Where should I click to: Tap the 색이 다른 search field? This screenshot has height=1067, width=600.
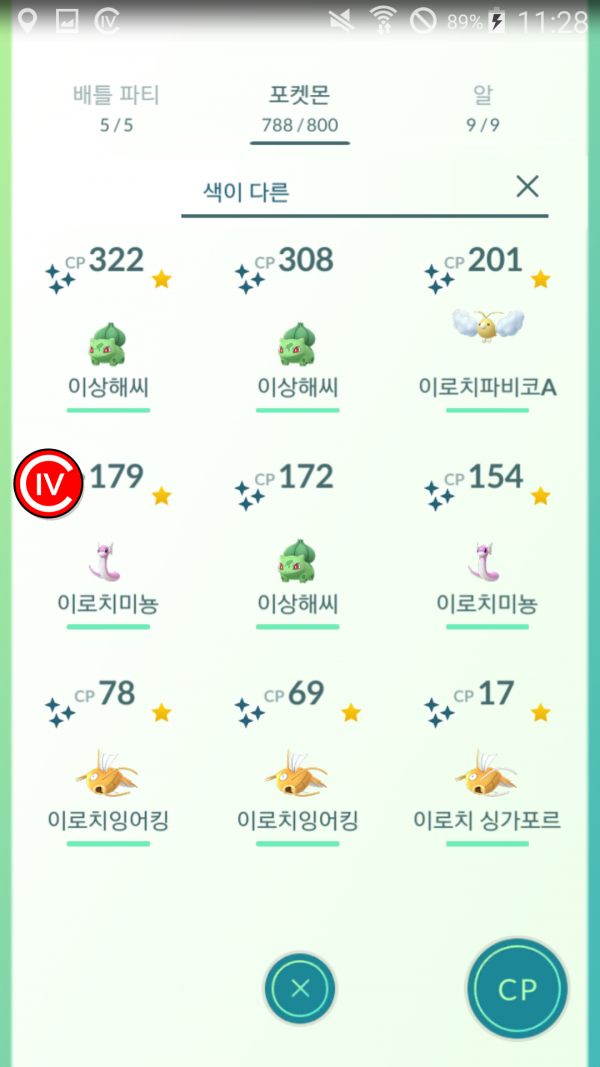[340, 192]
